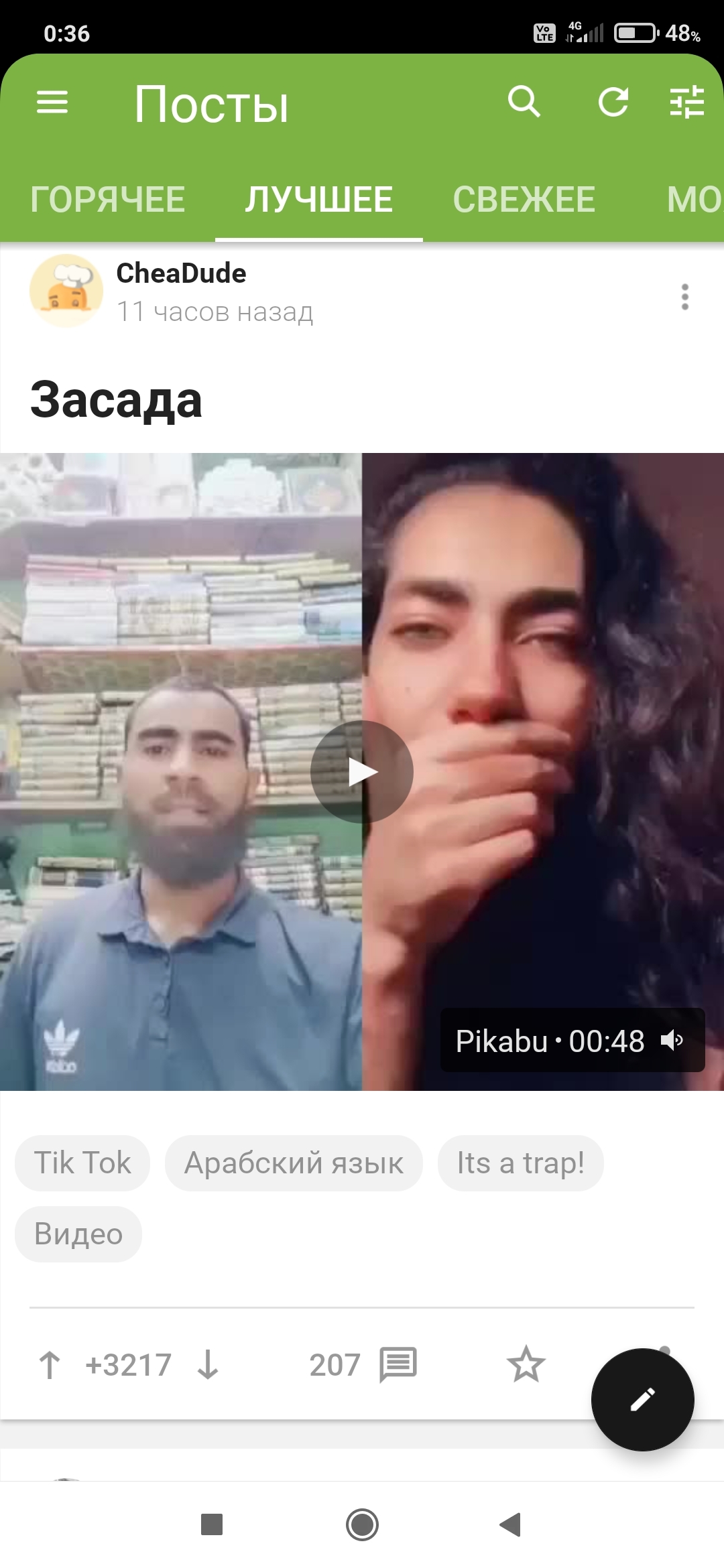Select the Its a trap! tag
Screen dimensions: 724x1568
tap(520, 1163)
